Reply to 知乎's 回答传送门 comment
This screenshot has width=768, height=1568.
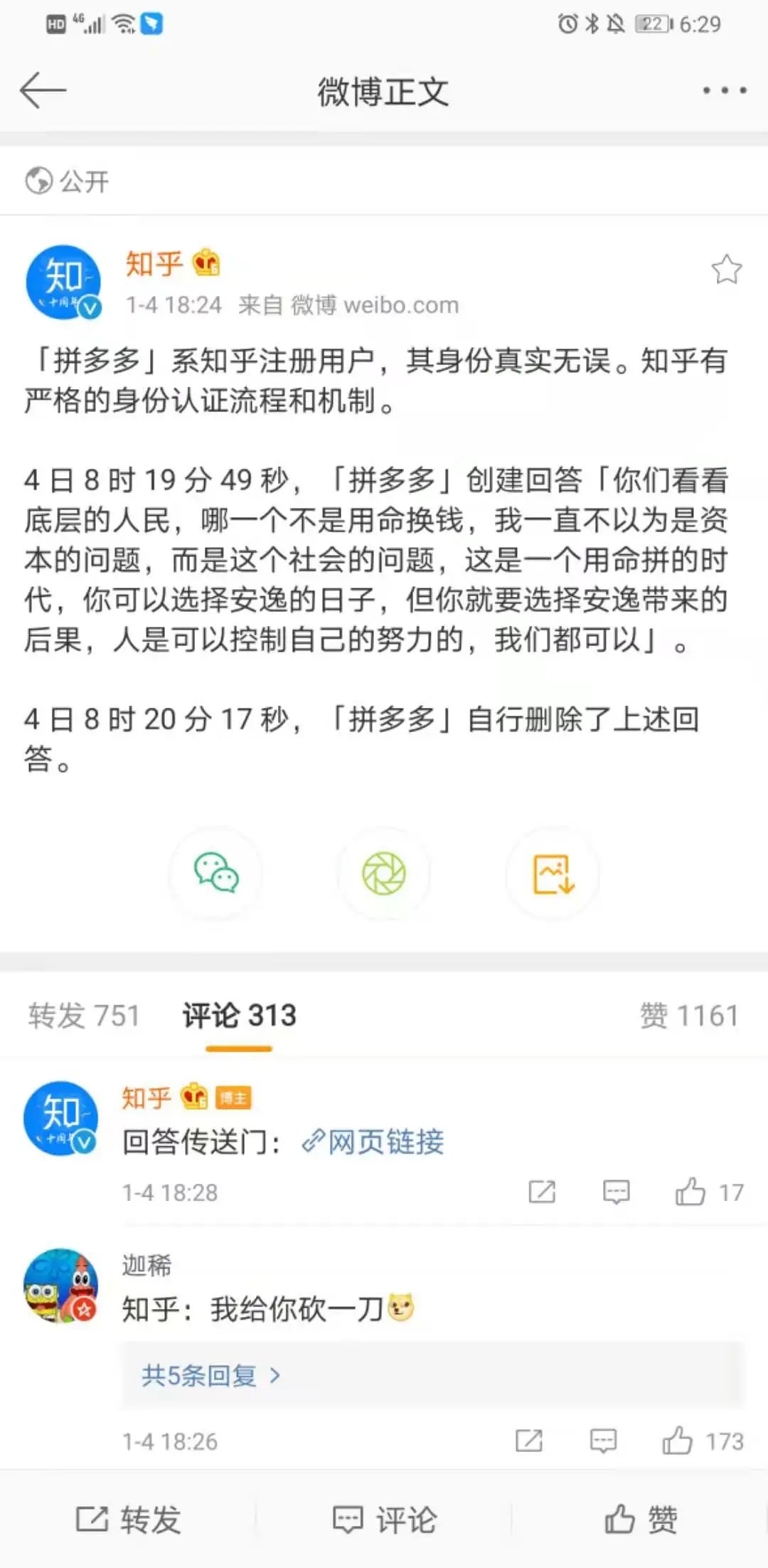616,1192
